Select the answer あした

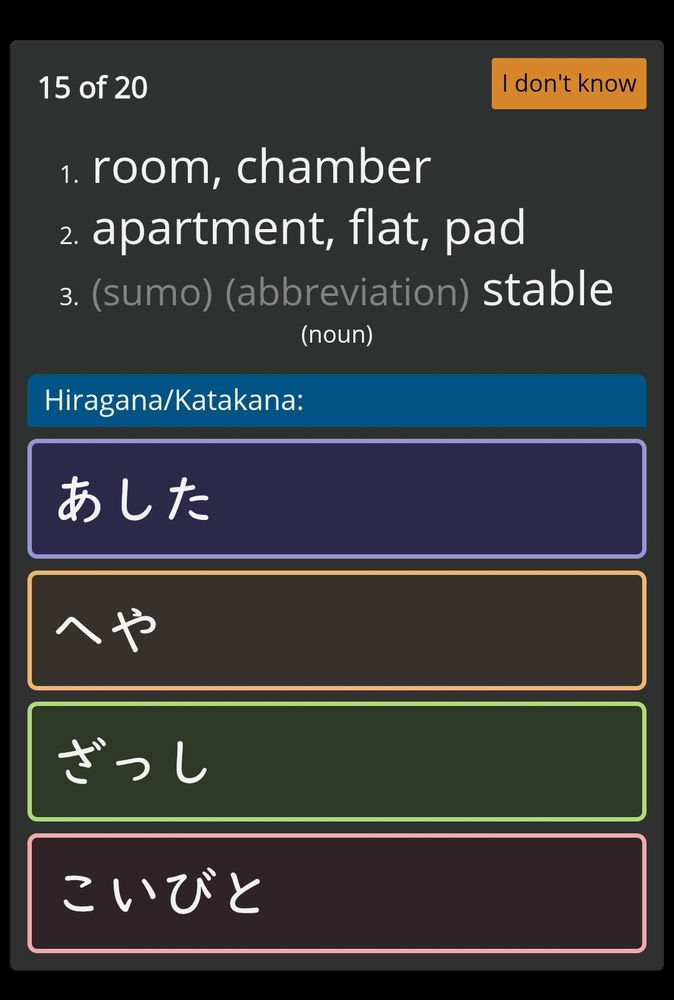coord(336,498)
